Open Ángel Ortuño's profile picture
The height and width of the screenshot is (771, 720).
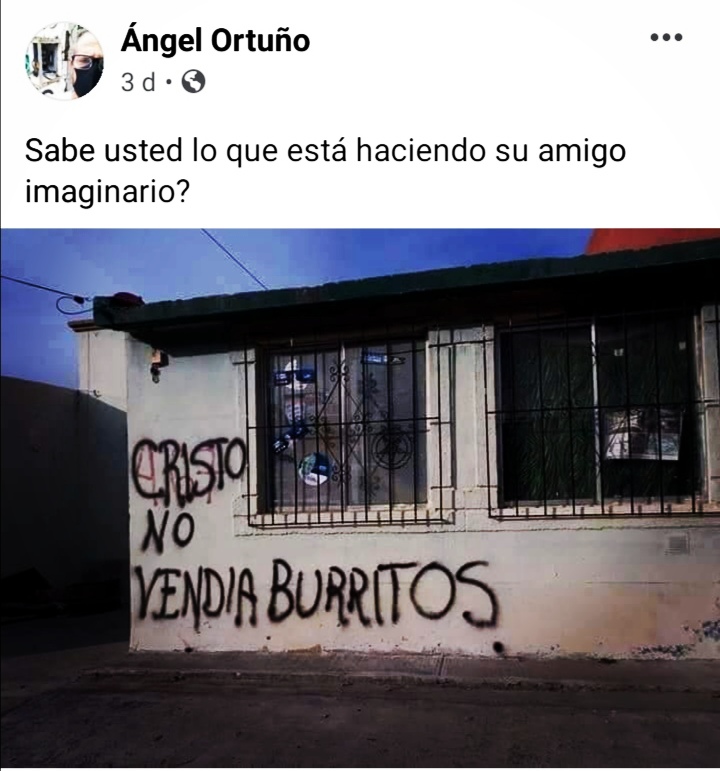[64, 61]
